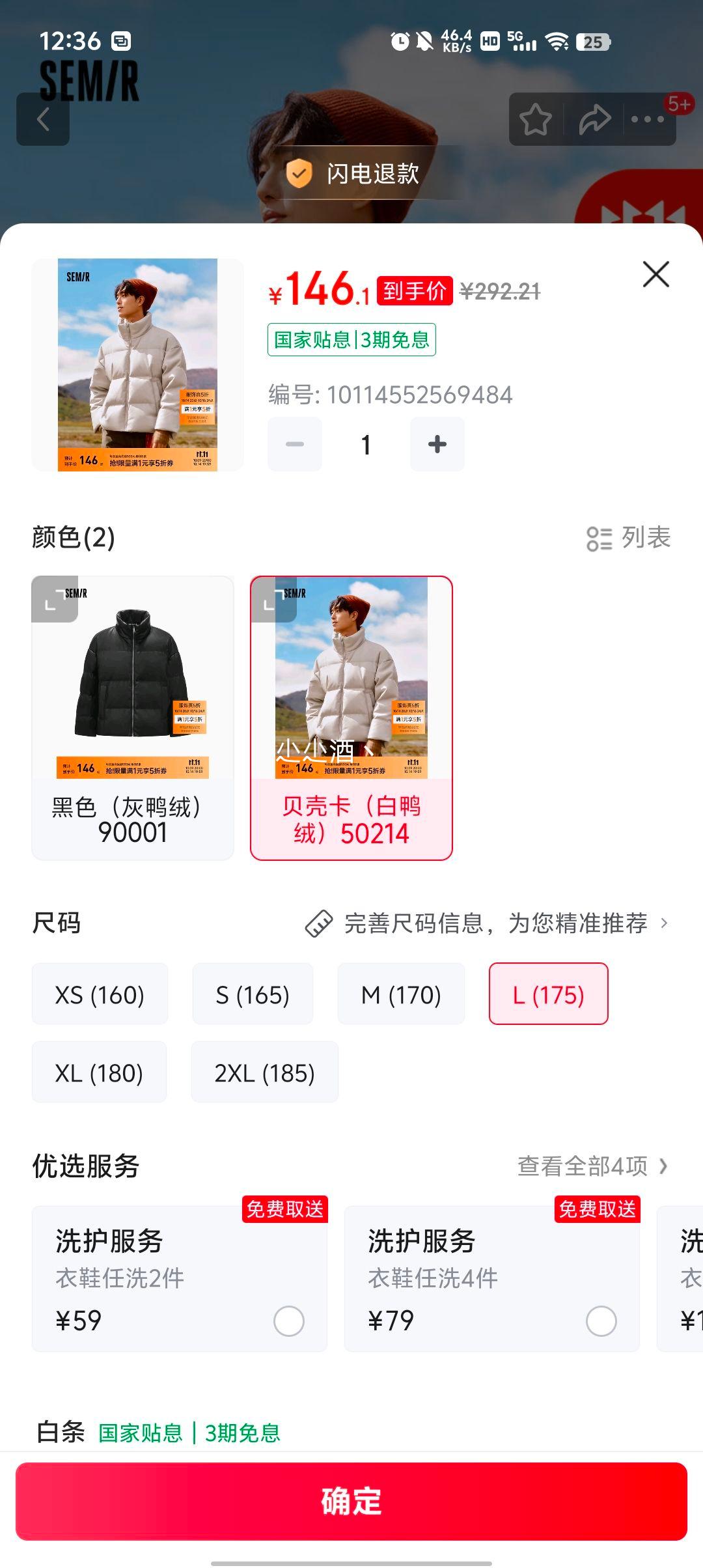Choose size 2XL (185)
This screenshot has height=1568, width=703.
[264, 1072]
